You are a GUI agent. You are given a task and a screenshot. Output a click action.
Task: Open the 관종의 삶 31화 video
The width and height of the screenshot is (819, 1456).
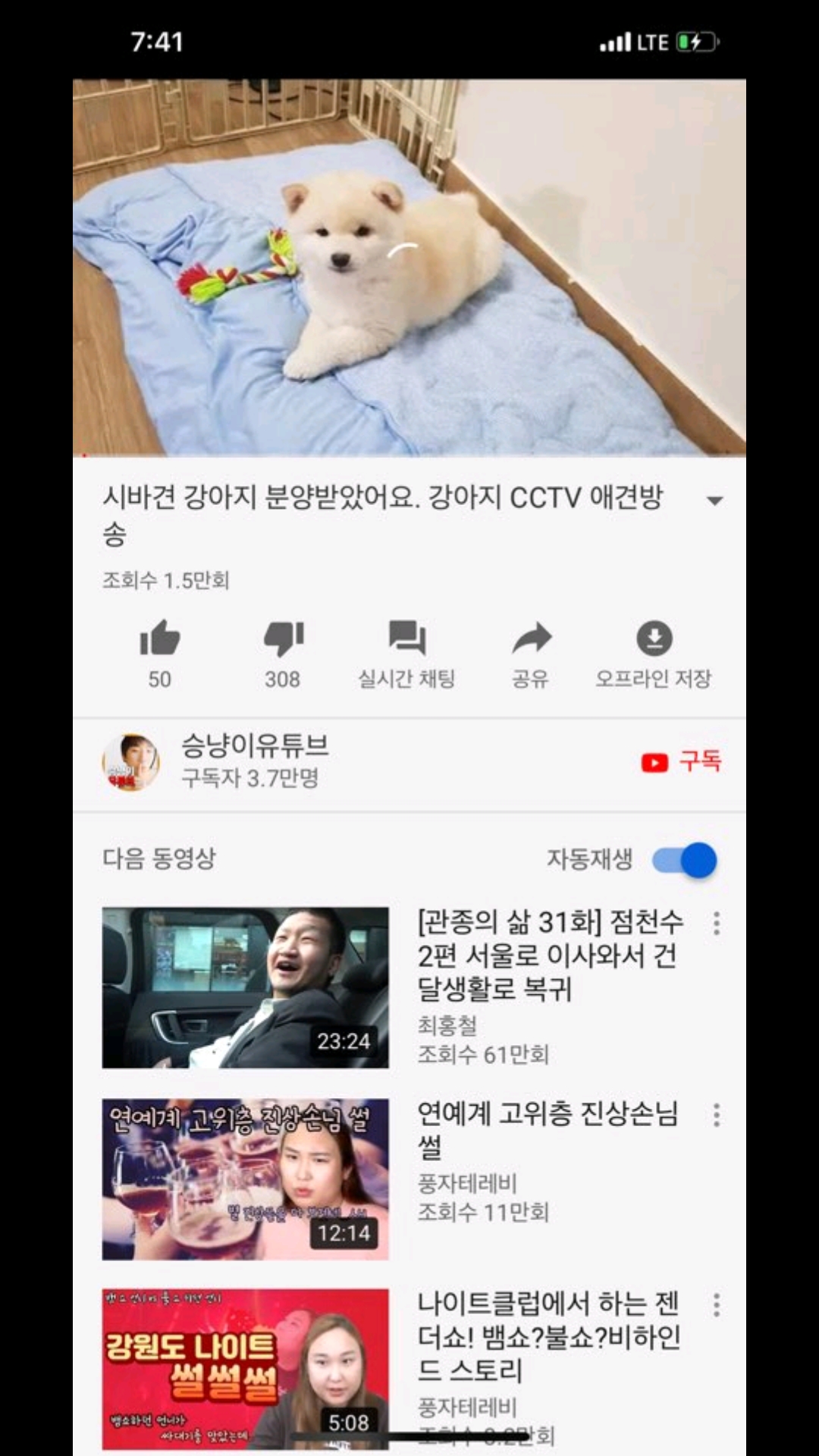tap(245, 987)
